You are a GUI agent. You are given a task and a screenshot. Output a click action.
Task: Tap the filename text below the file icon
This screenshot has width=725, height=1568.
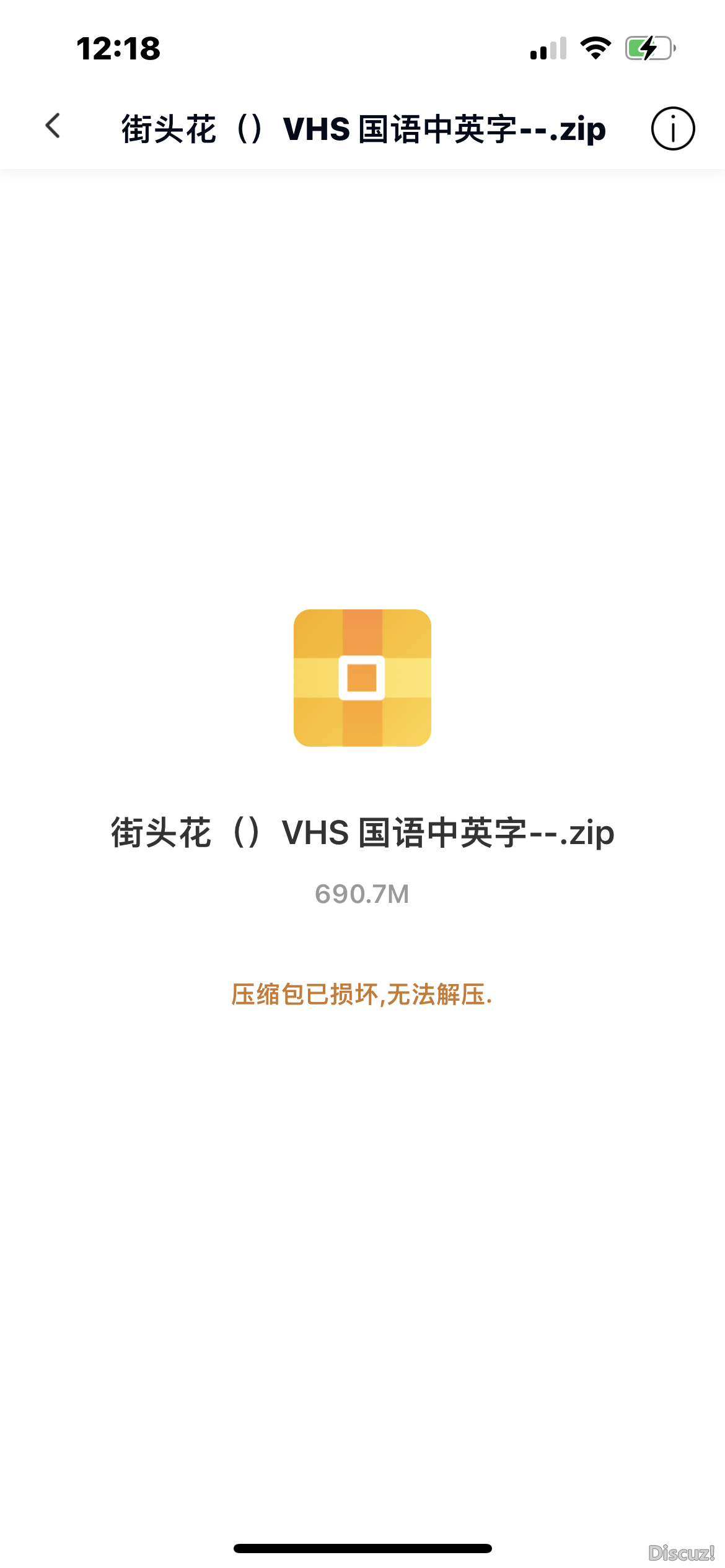pyautogui.click(x=362, y=833)
